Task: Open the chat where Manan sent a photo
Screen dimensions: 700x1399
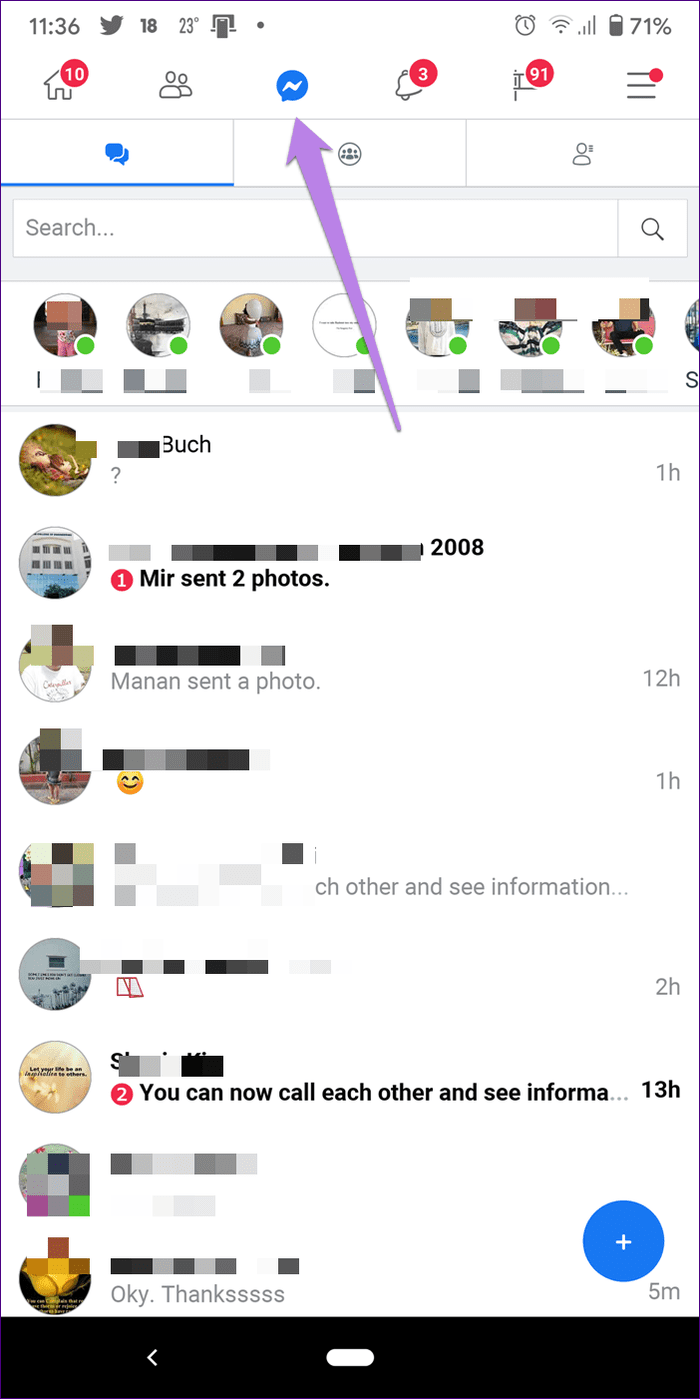Action: 350,665
